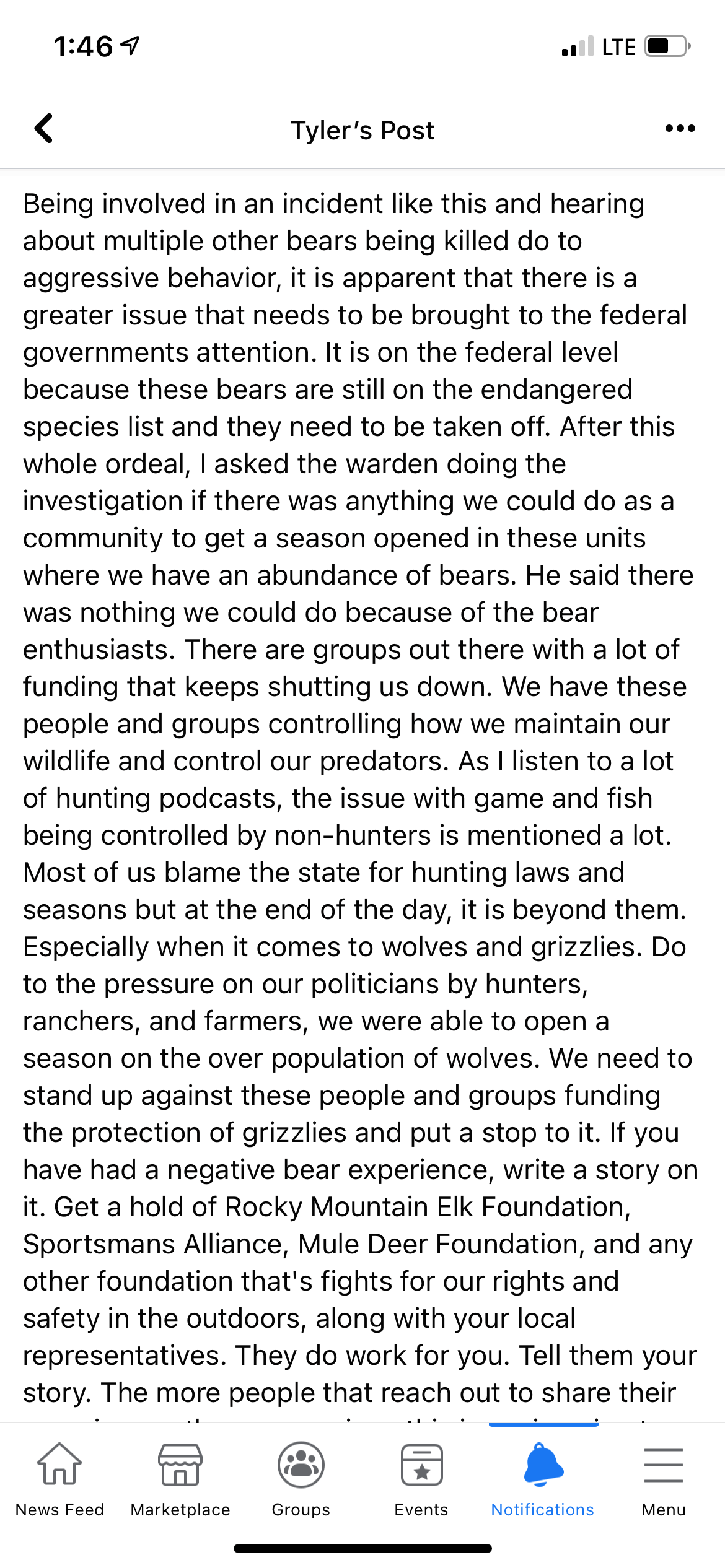Switch to the News Feed tab
This screenshot has width=725, height=1568.
coord(59,1479)
